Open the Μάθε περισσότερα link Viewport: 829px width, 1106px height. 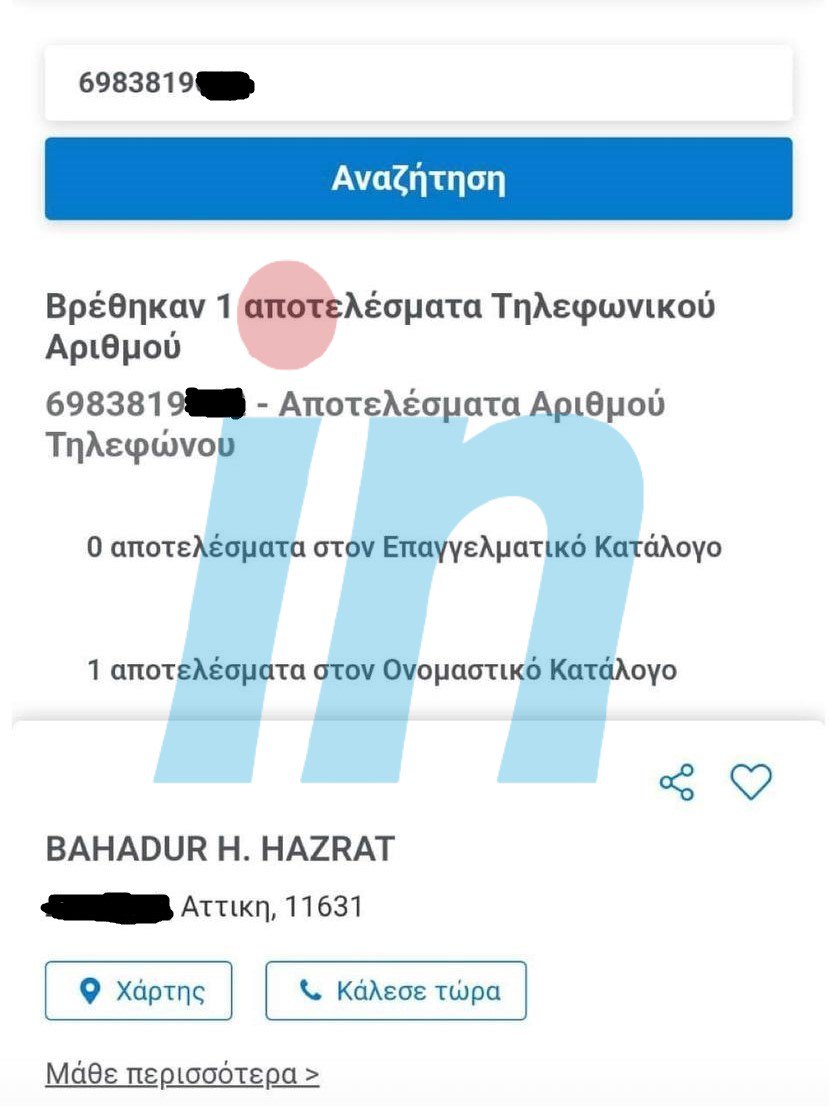(x=182, y=1074)
